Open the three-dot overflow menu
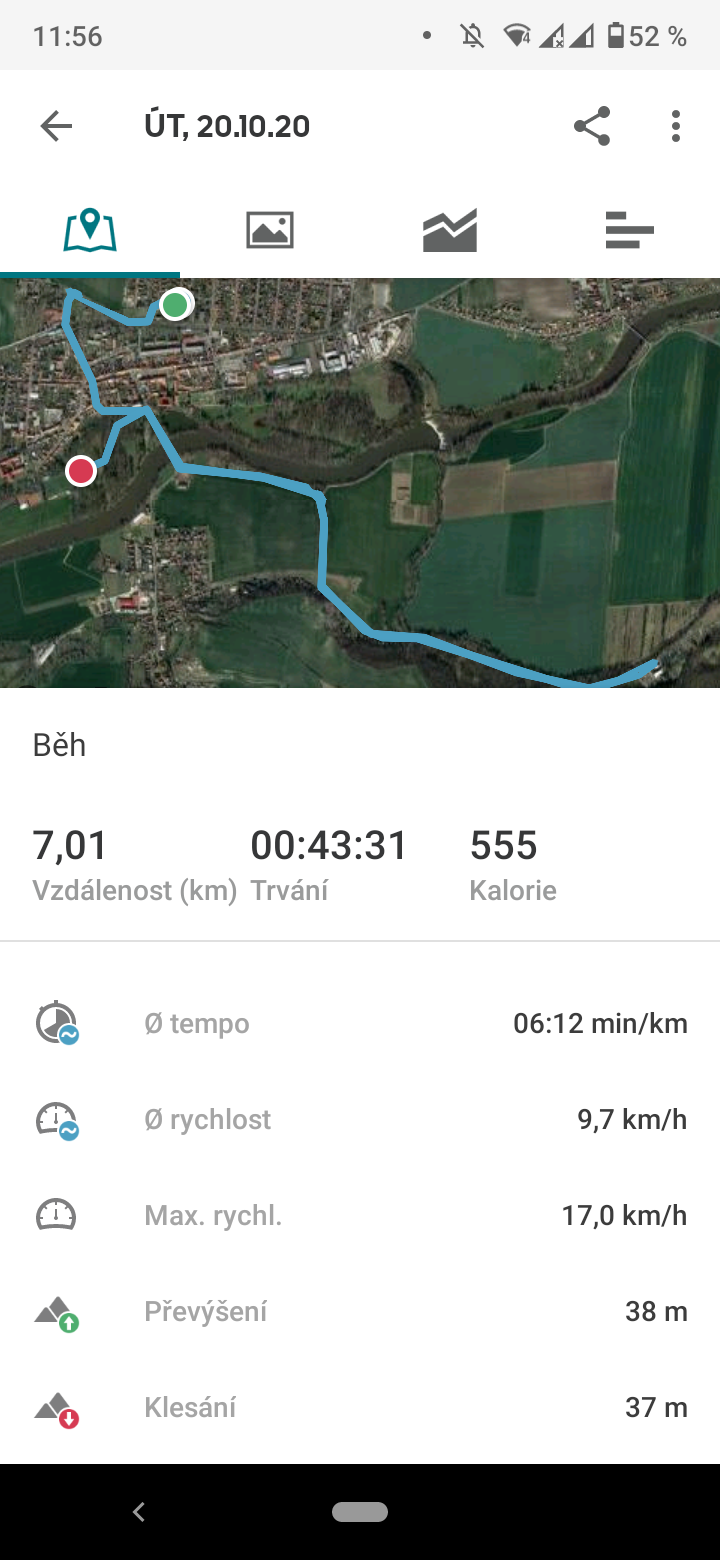This screenshot has height=1560, width=720. pyautogui.click(x=676, y=126)
